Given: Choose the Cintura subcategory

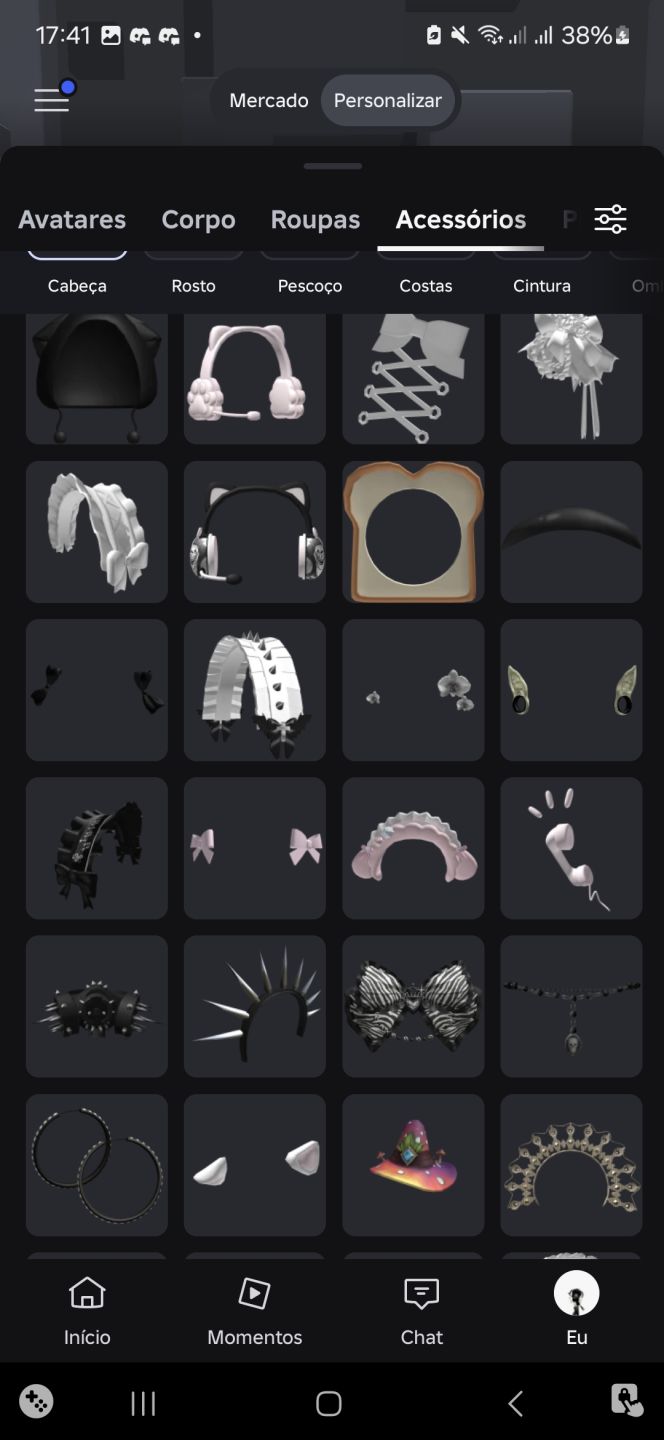Looking at the screenshot, I should pyautogui.click(x=542, y=286).
